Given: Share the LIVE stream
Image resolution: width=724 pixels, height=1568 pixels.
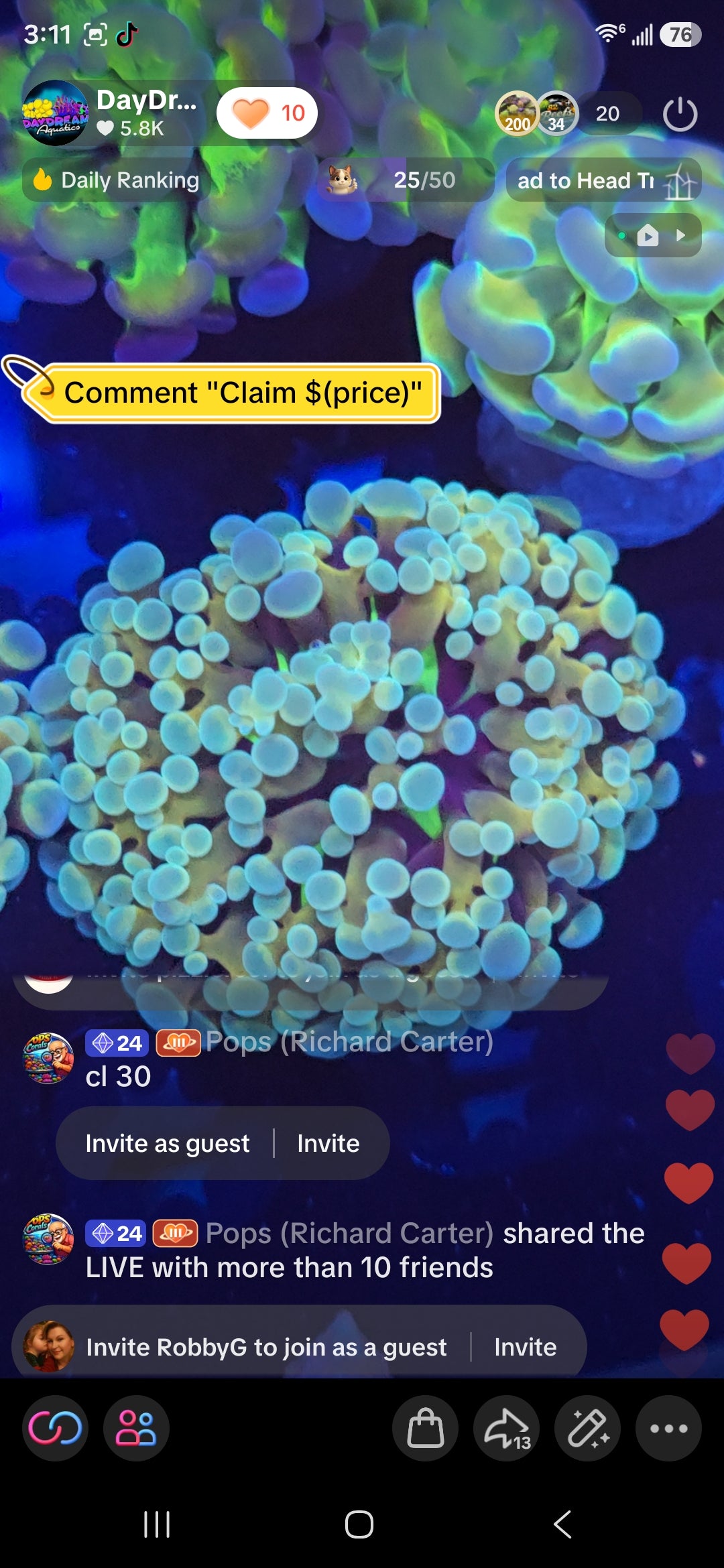Looking at the screenshot, I should tap(507, 1428).
